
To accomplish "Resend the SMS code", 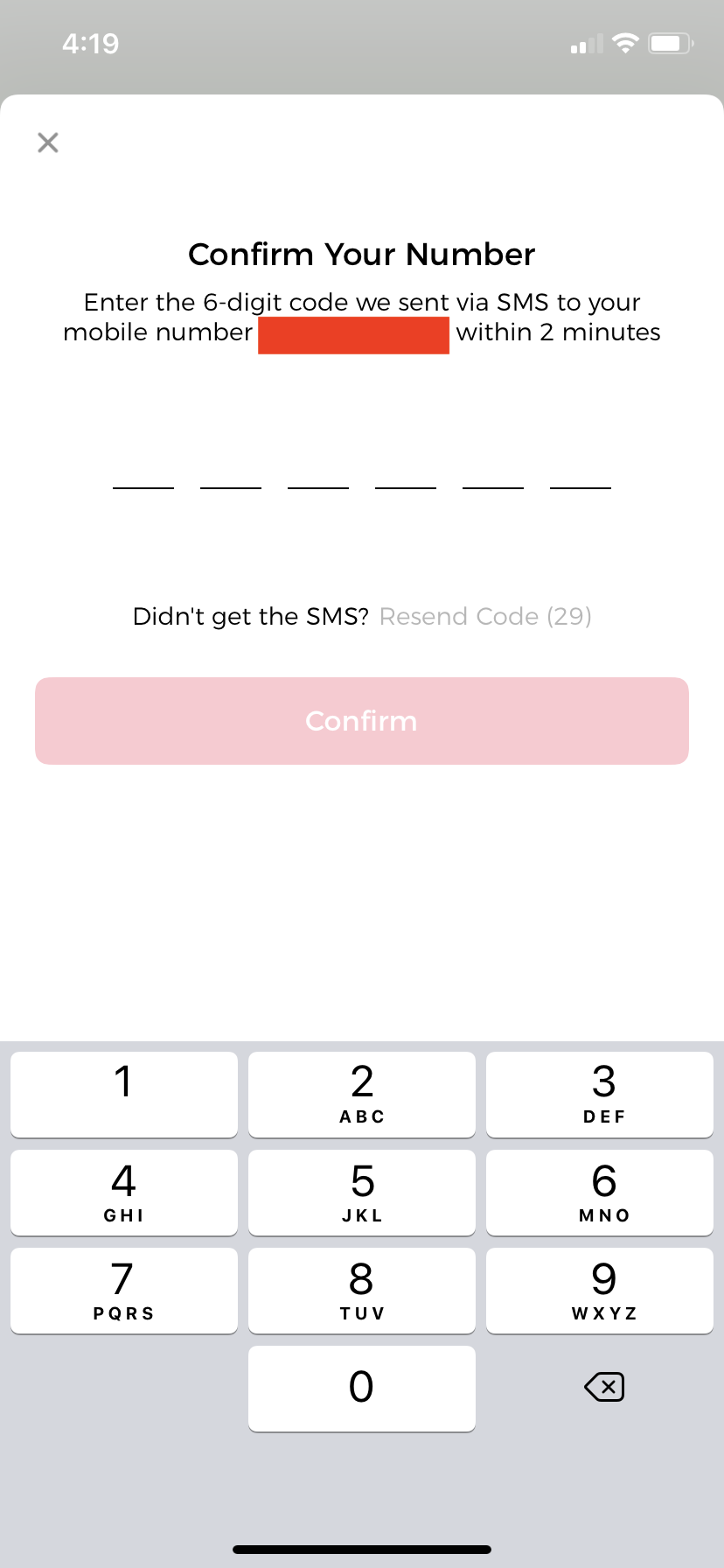I will click(485, 617).
